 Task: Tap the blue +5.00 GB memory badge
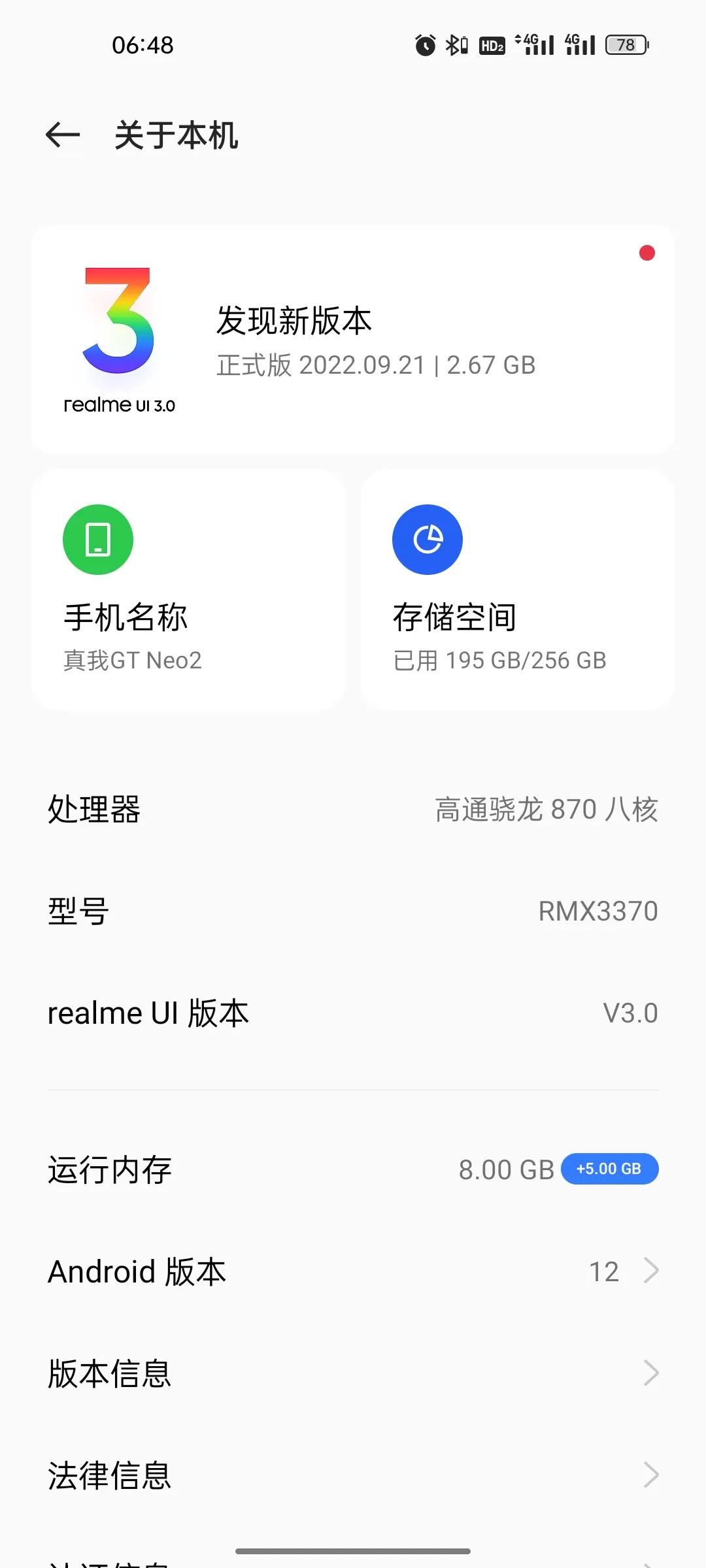[x=609, y=1169]
